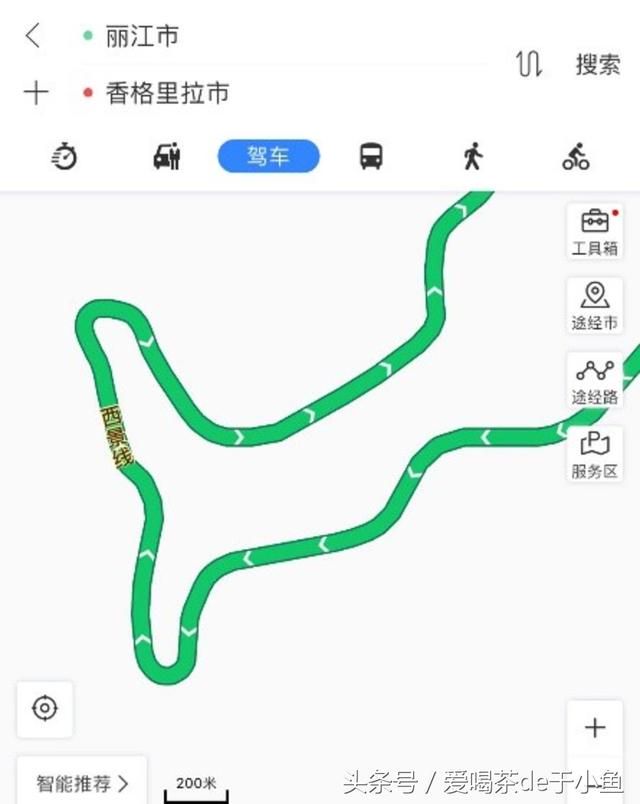Screen dimensions: 640x804
Task: Tap the back arrow
Action: pyautogui.click(x=33, y=36)
